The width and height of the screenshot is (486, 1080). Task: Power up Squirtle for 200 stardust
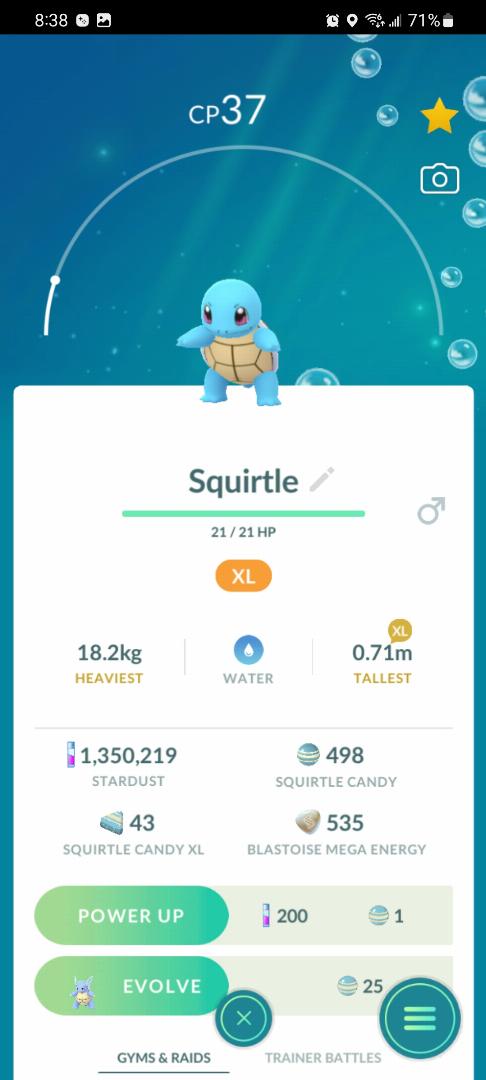(131, 915)
